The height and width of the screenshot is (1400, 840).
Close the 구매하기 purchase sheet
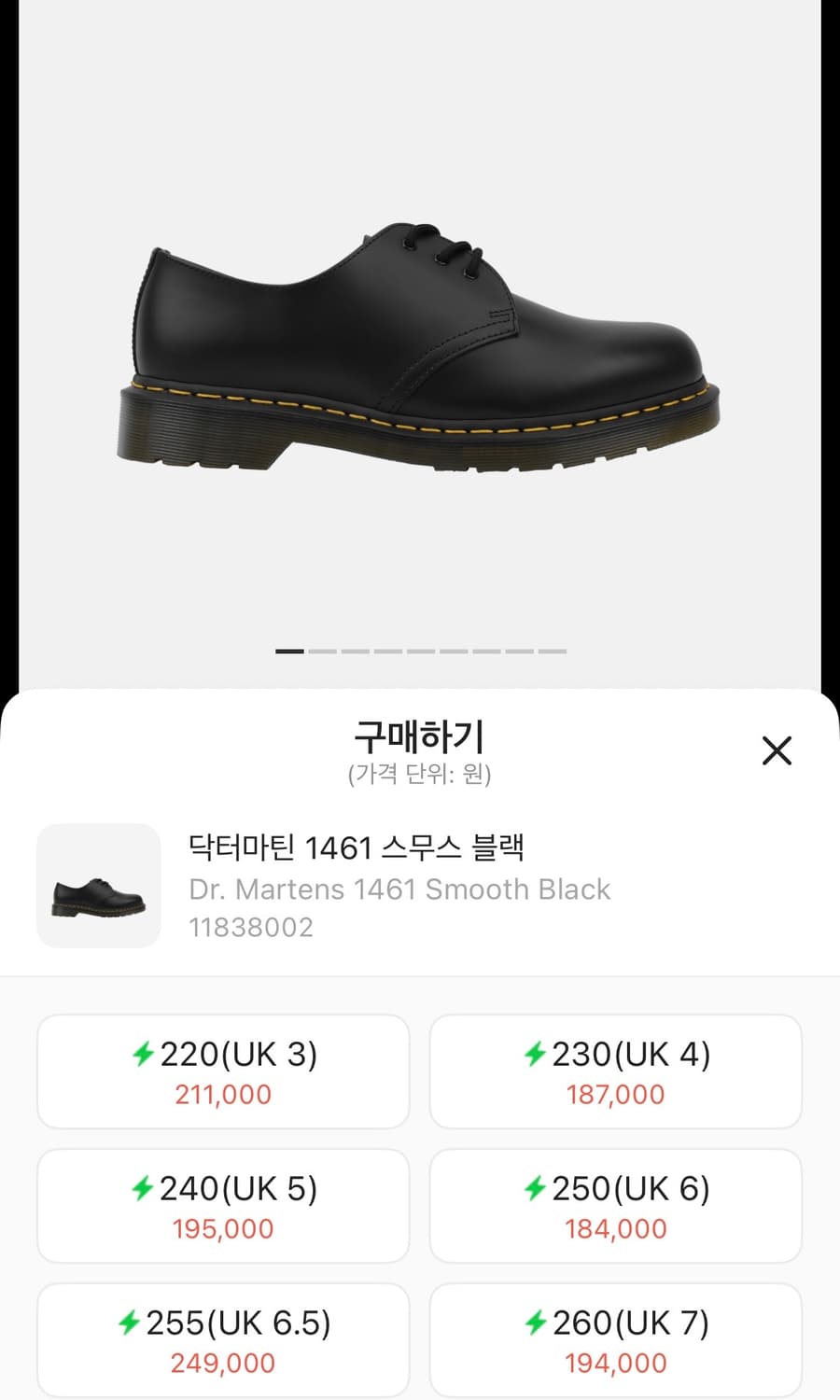pyautogui.click(x=777, y=750)
